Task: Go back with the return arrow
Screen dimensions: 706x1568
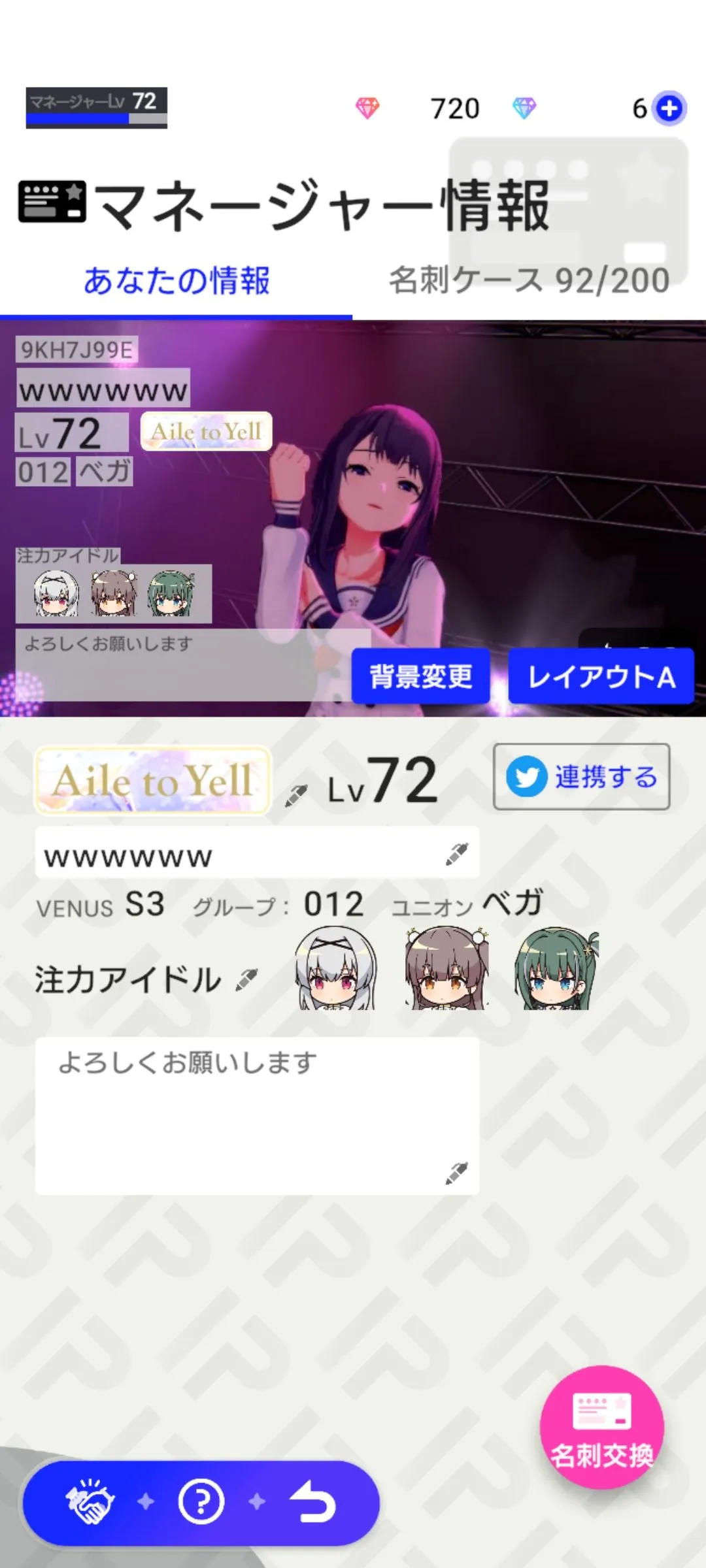Action: tap(312, 1502)
